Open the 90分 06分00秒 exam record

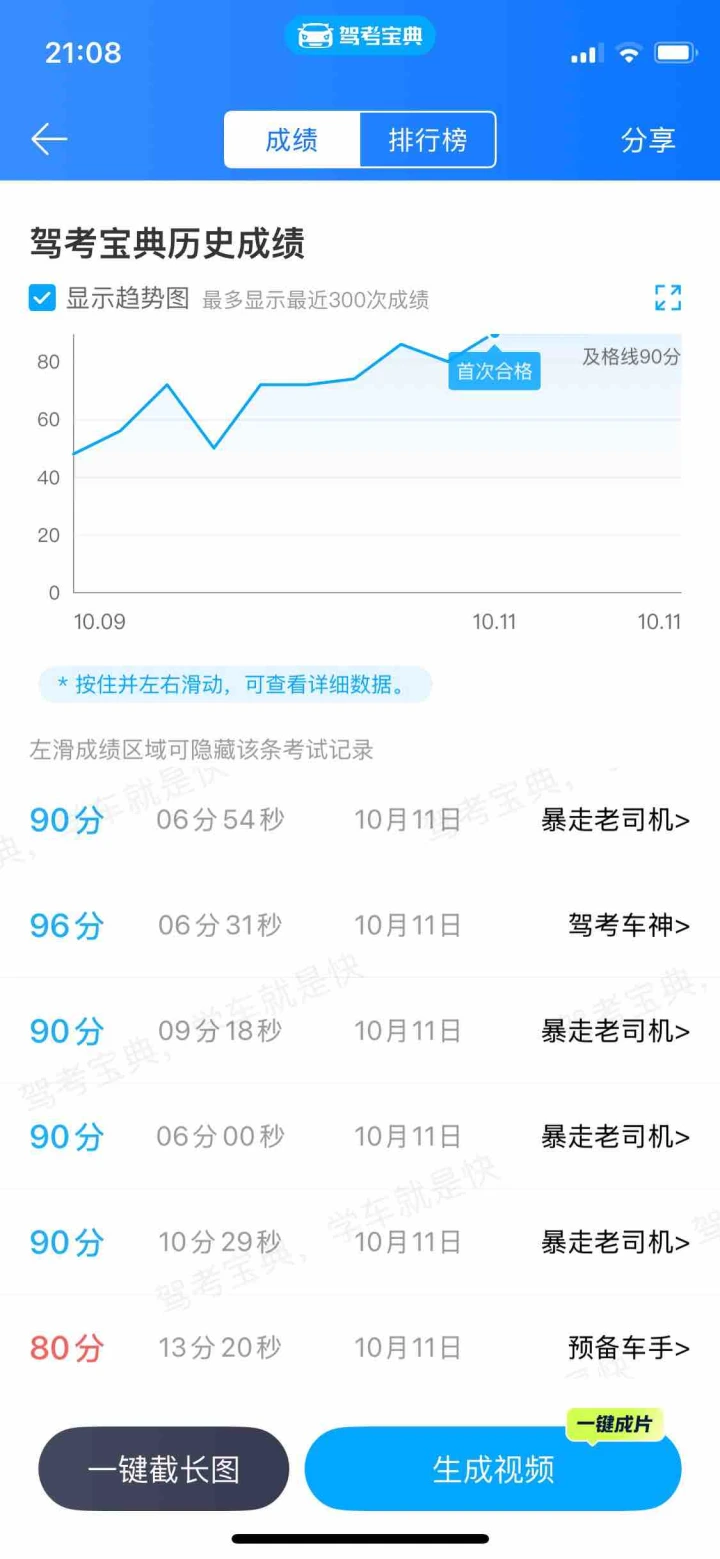[x=360, y=1137]
